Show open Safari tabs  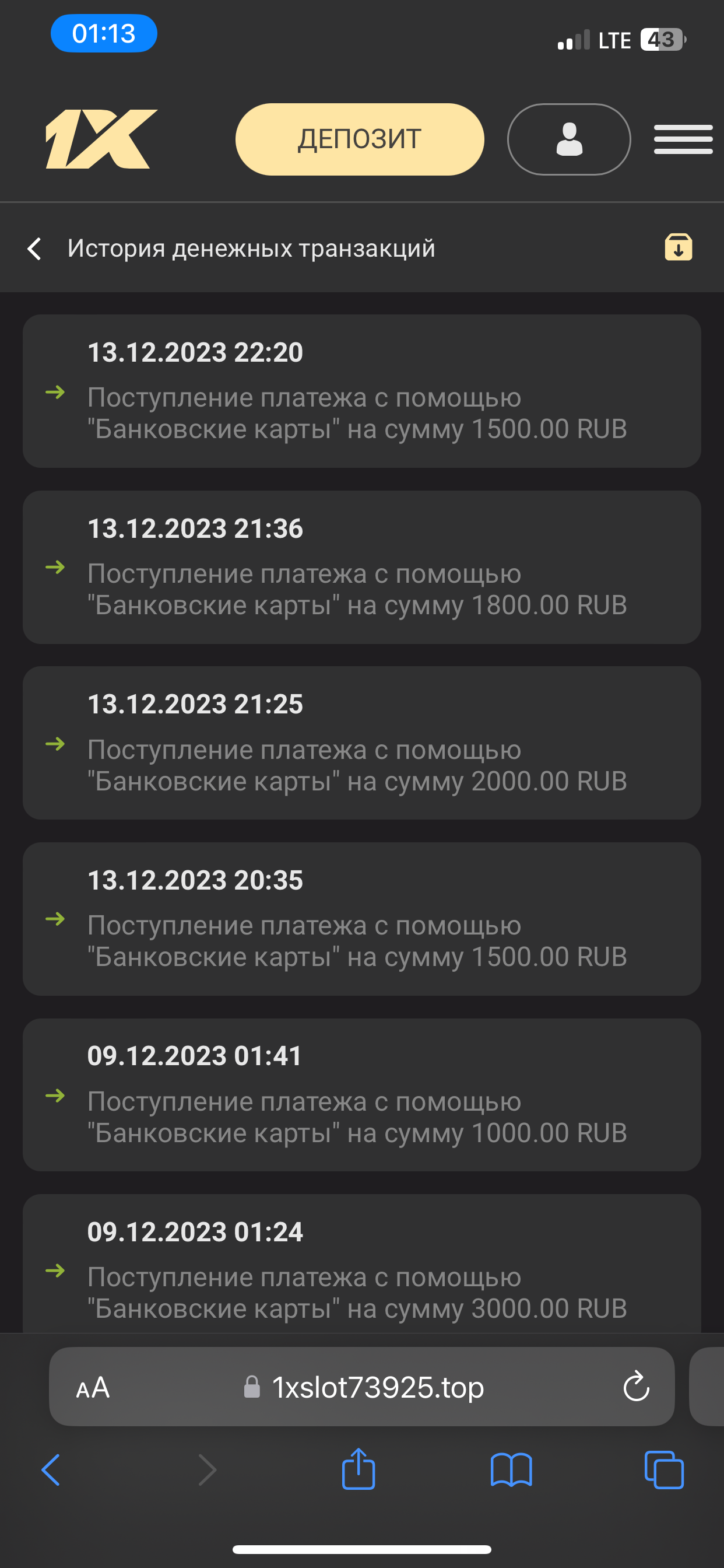click(x=664, y=1470)
